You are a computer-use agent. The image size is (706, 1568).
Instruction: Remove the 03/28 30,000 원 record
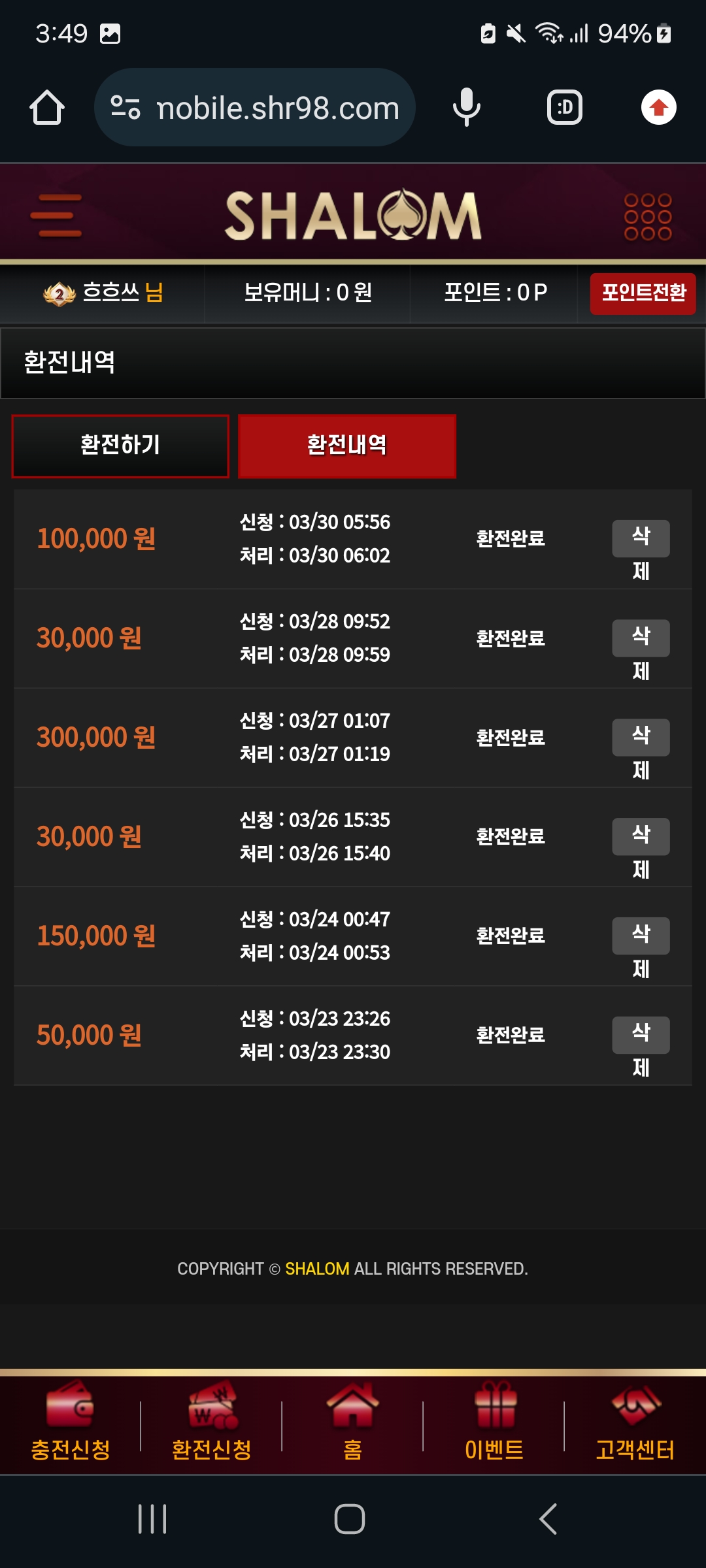click(x=641, y=638)
